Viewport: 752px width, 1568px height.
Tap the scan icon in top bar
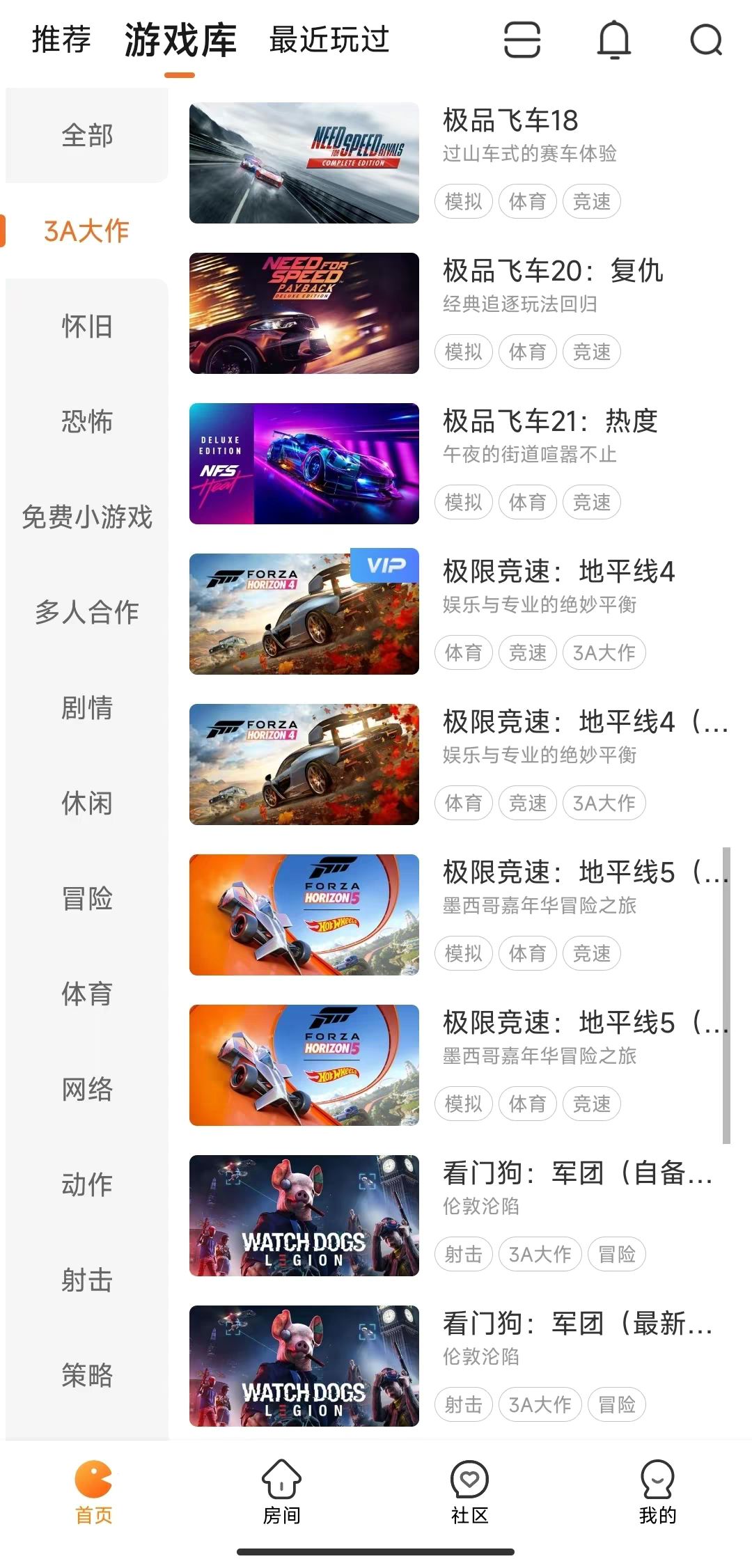(x=522, y=40)
